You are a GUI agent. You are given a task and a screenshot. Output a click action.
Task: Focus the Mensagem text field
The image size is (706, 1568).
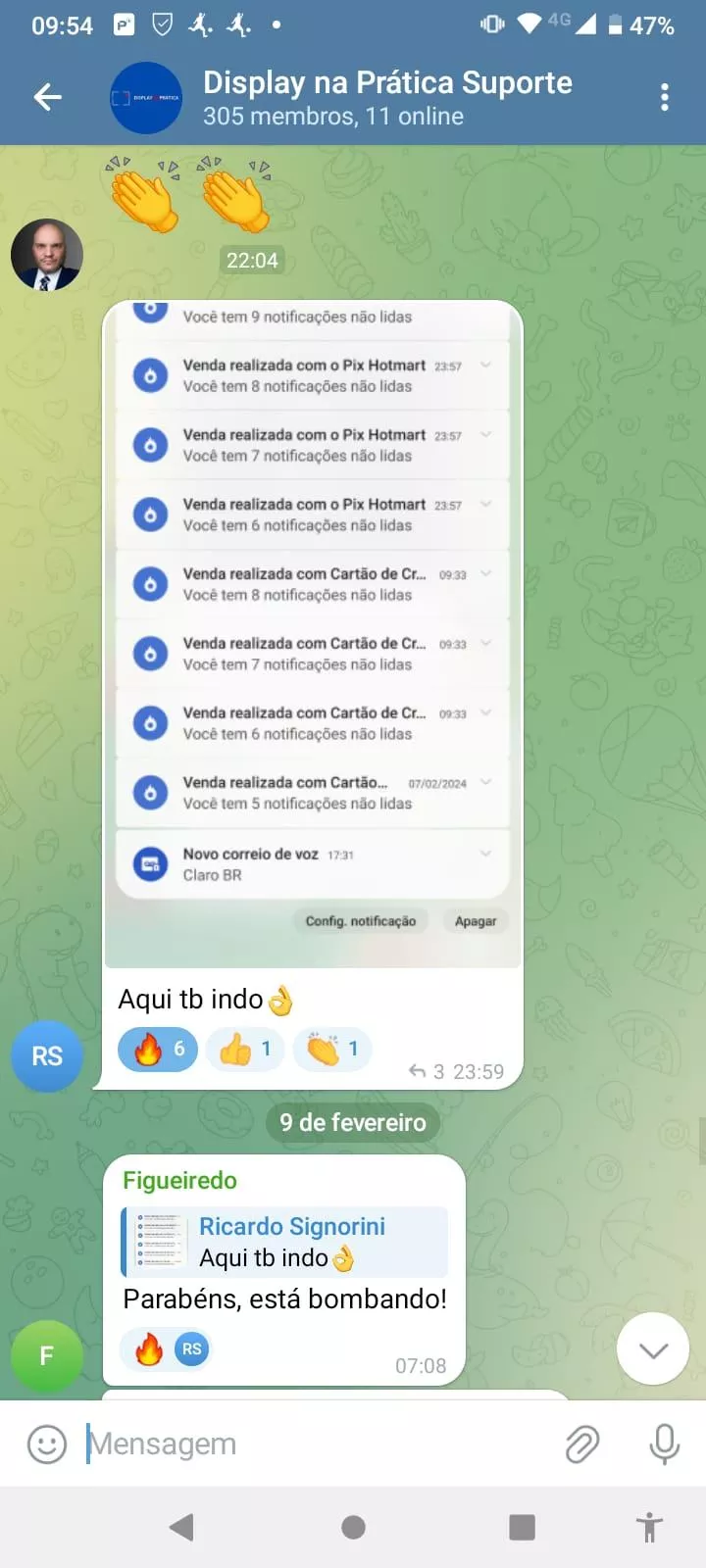(314, 1444)
